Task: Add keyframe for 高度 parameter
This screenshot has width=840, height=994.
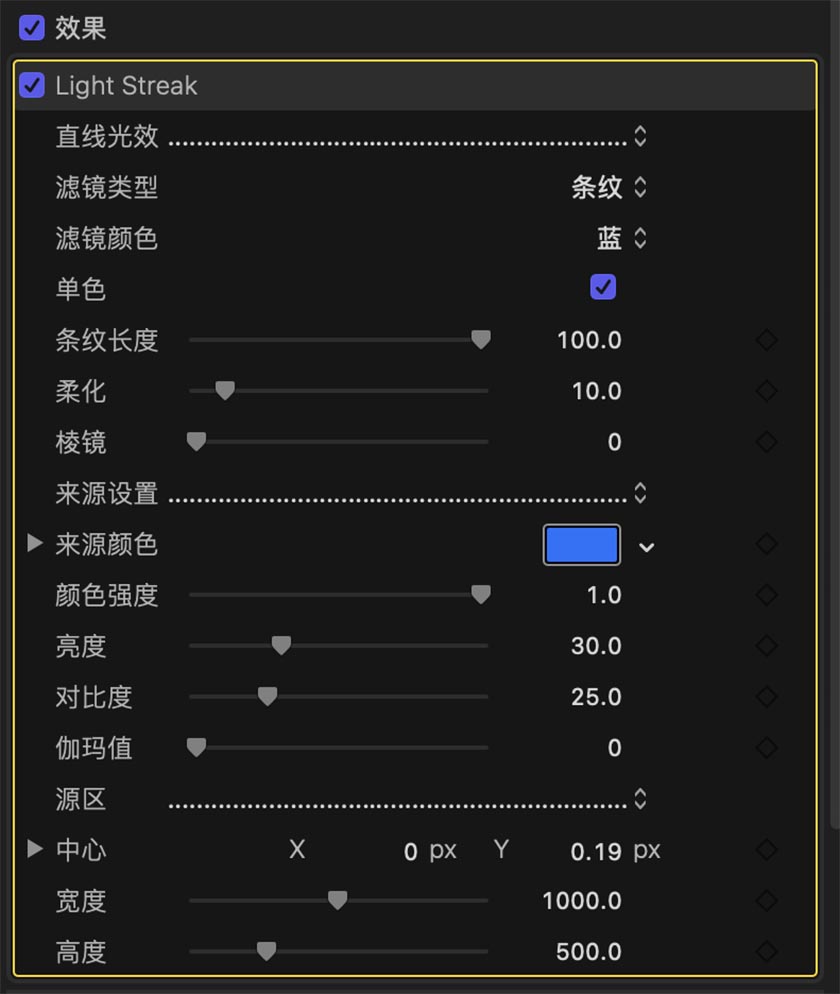Action: (766, 952)
